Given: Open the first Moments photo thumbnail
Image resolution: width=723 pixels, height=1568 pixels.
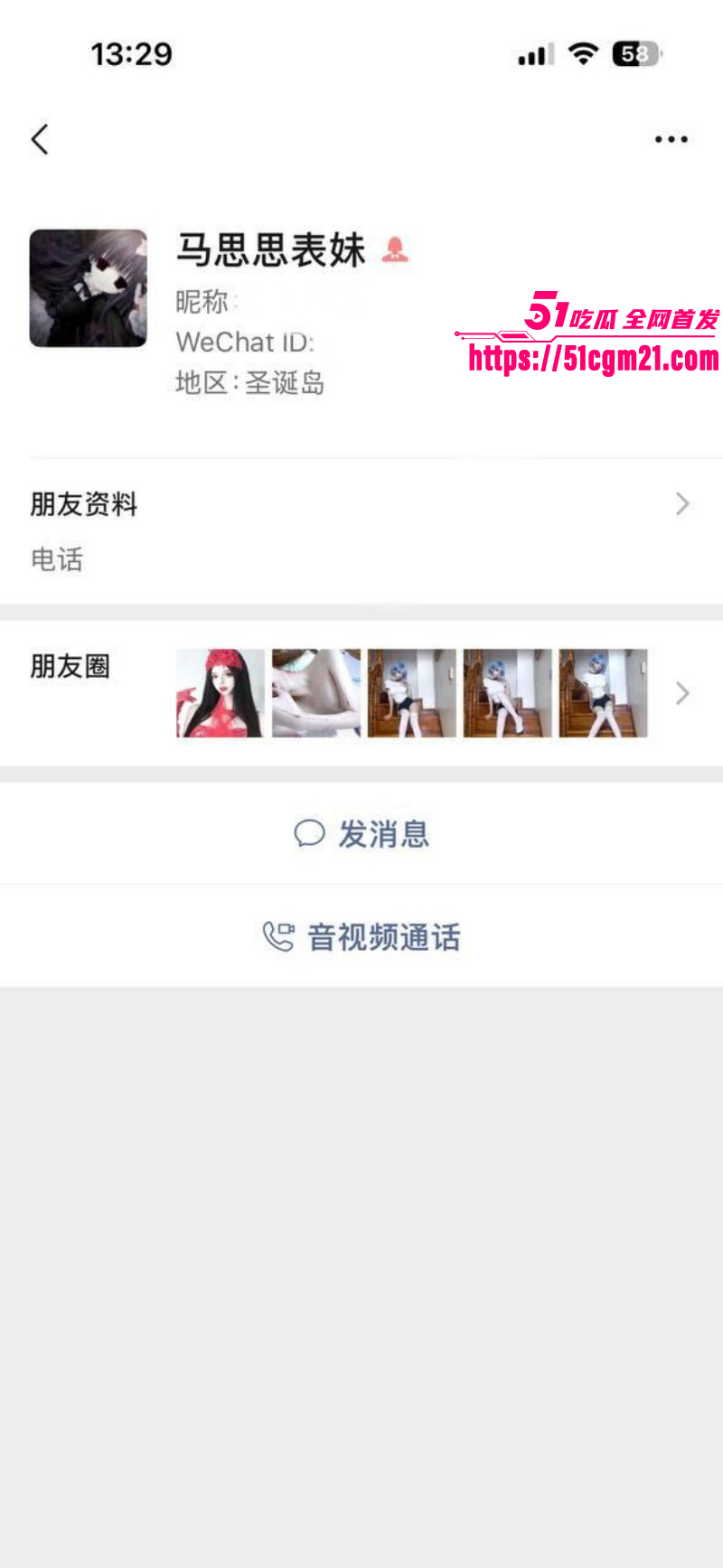Looking at the screenshot, I should pos(220,693).
